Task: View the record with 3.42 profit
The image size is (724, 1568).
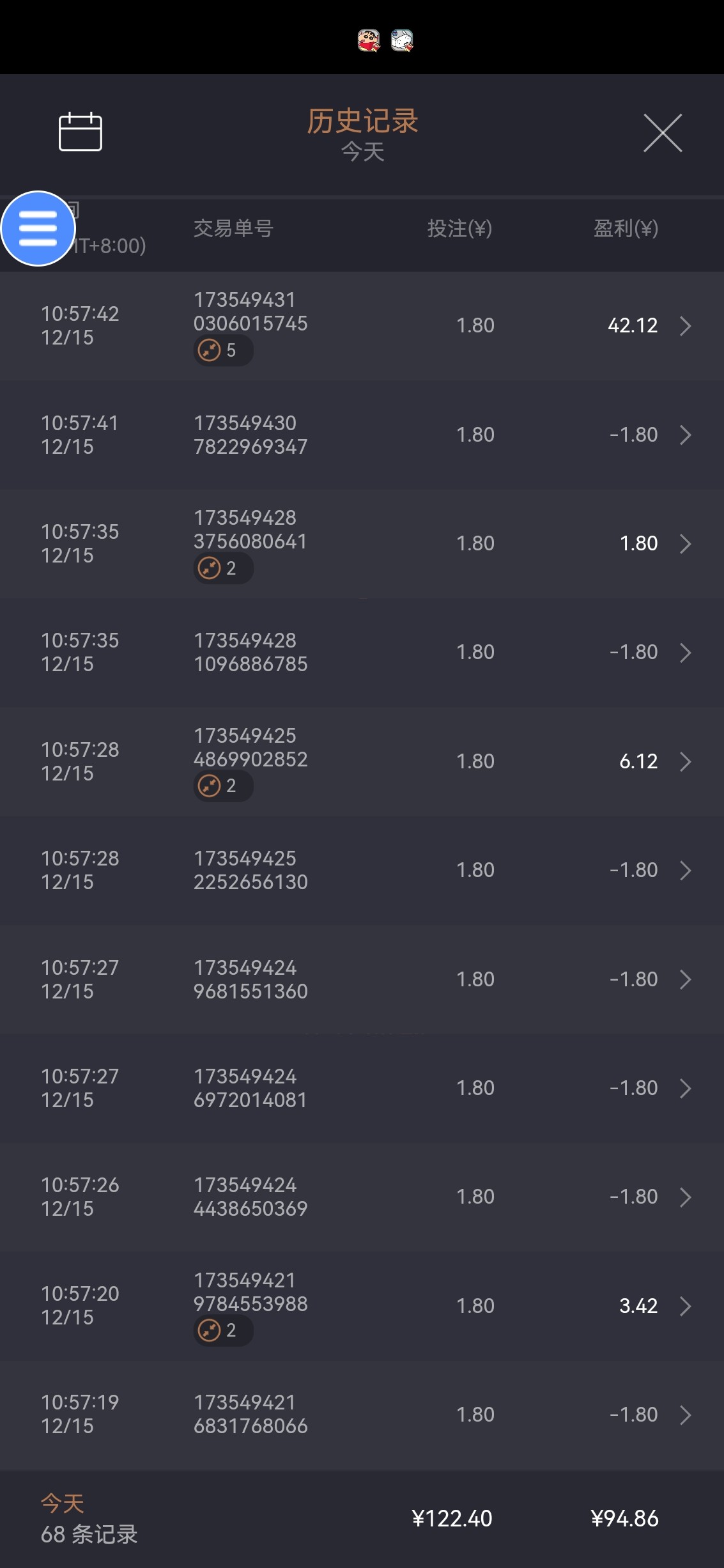Action: 362,1305
